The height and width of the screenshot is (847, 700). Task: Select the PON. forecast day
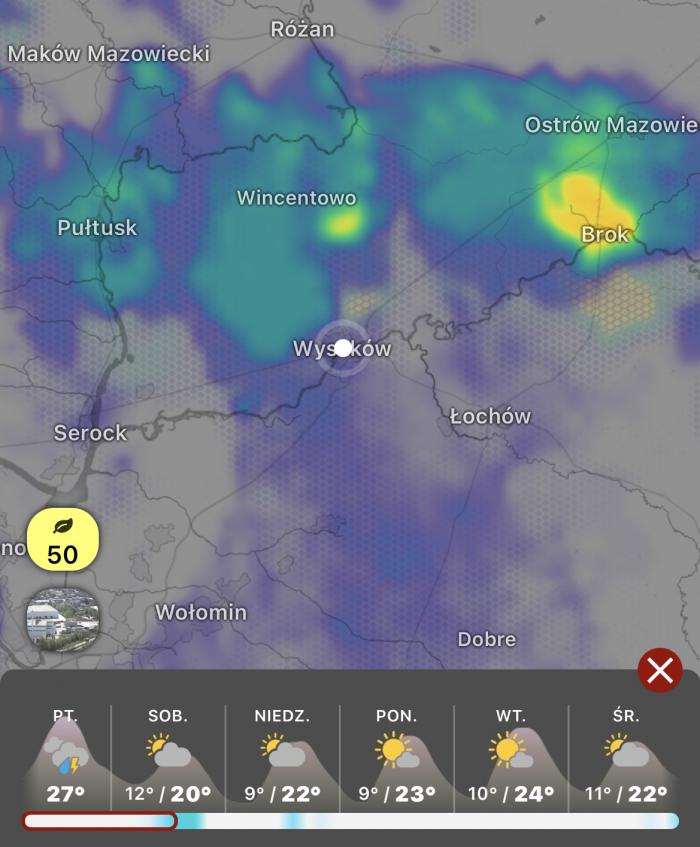(x=396, y=757)
